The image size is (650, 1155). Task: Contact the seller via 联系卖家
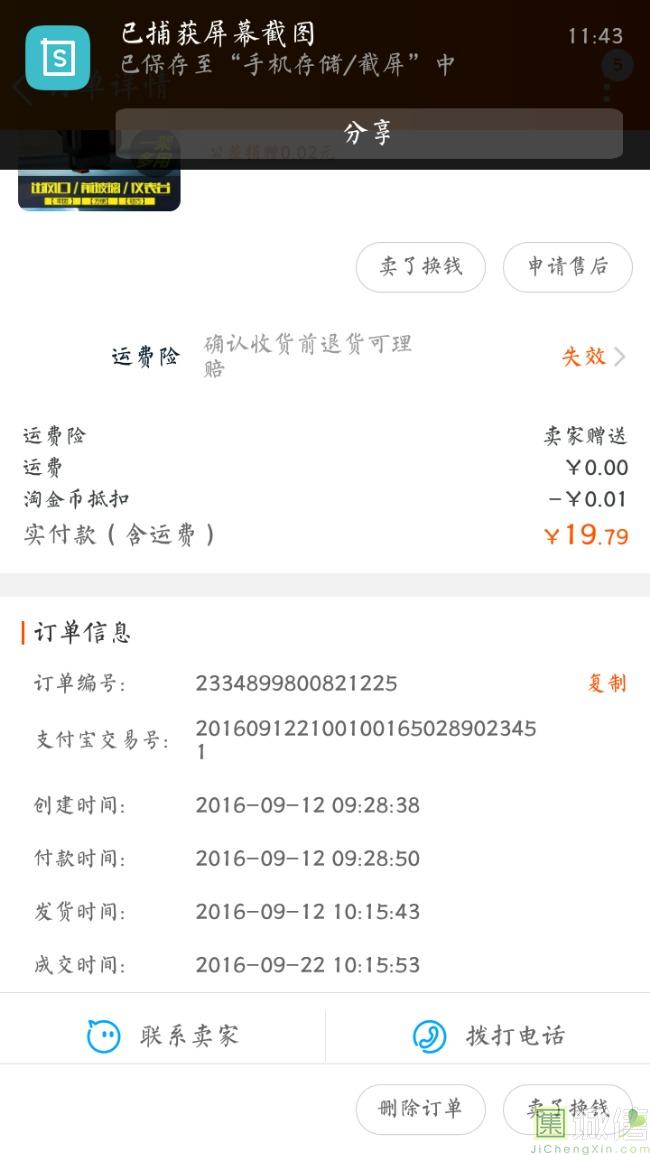[163, 1036]
